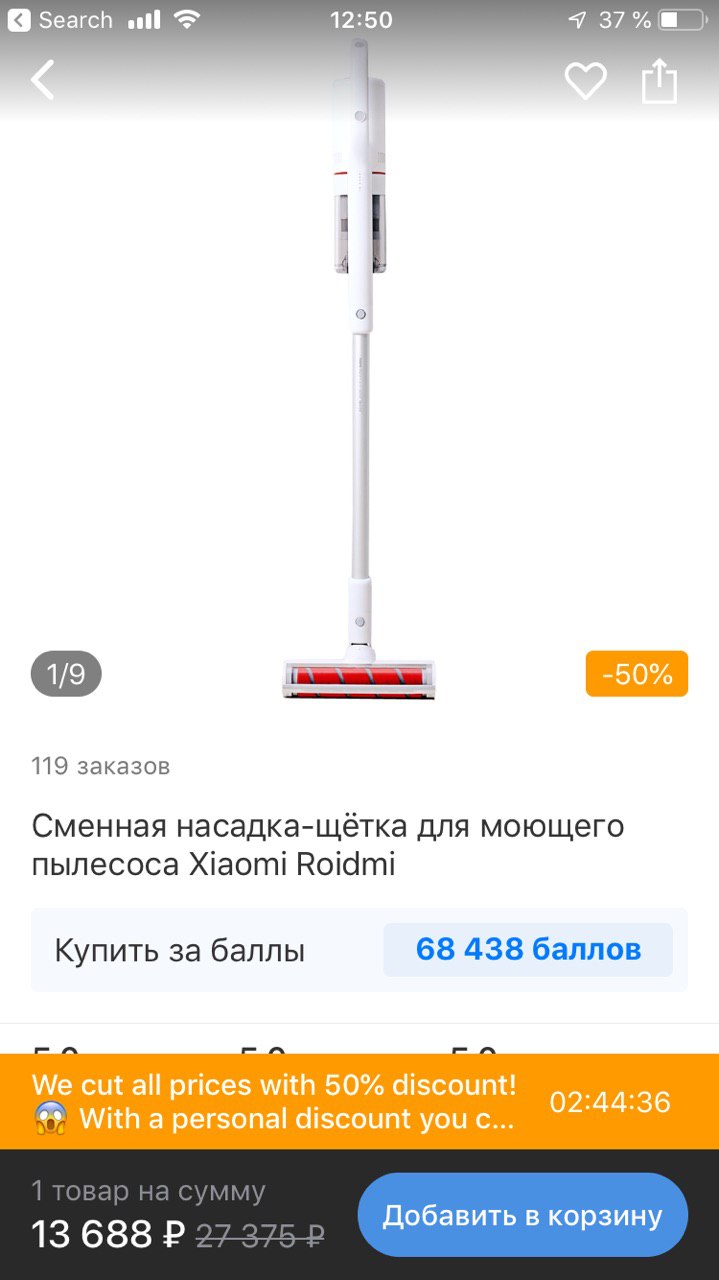Add the item to favorites with the heart
Screen dimensions: 719x1280
[585, 81]
